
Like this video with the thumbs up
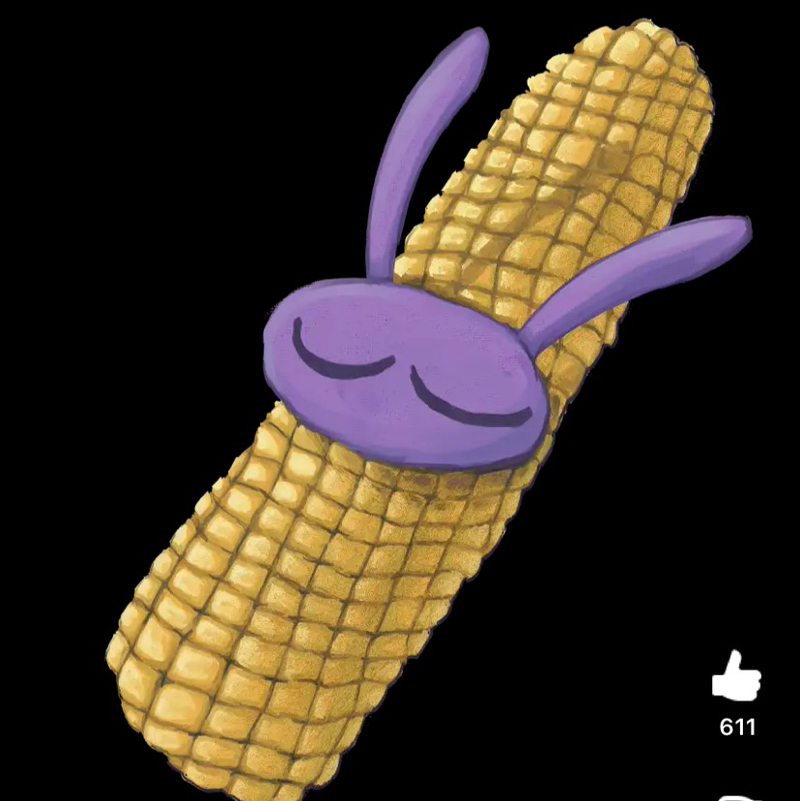tap(736, 677)
